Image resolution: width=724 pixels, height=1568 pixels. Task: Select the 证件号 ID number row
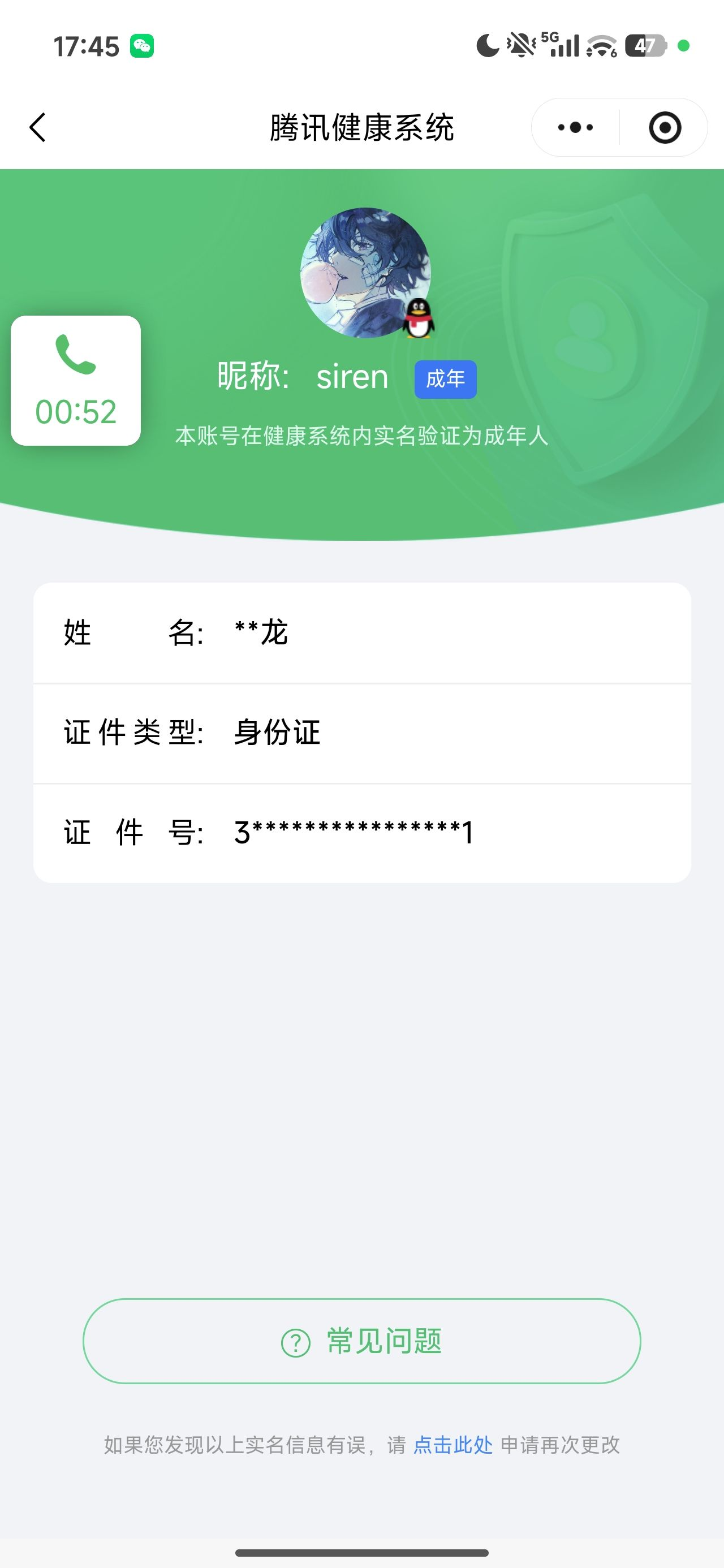[361, 832]
